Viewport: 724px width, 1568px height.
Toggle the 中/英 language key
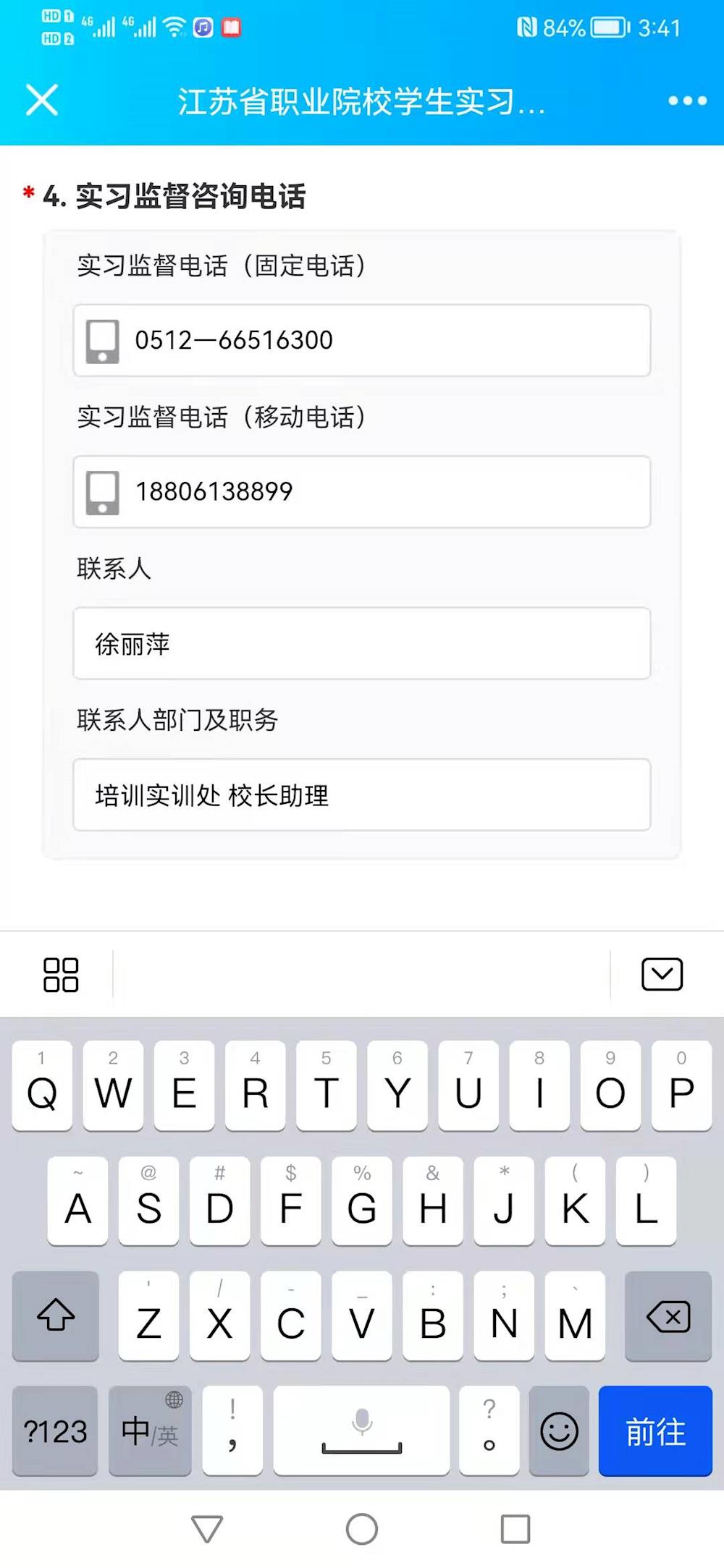150,1431
